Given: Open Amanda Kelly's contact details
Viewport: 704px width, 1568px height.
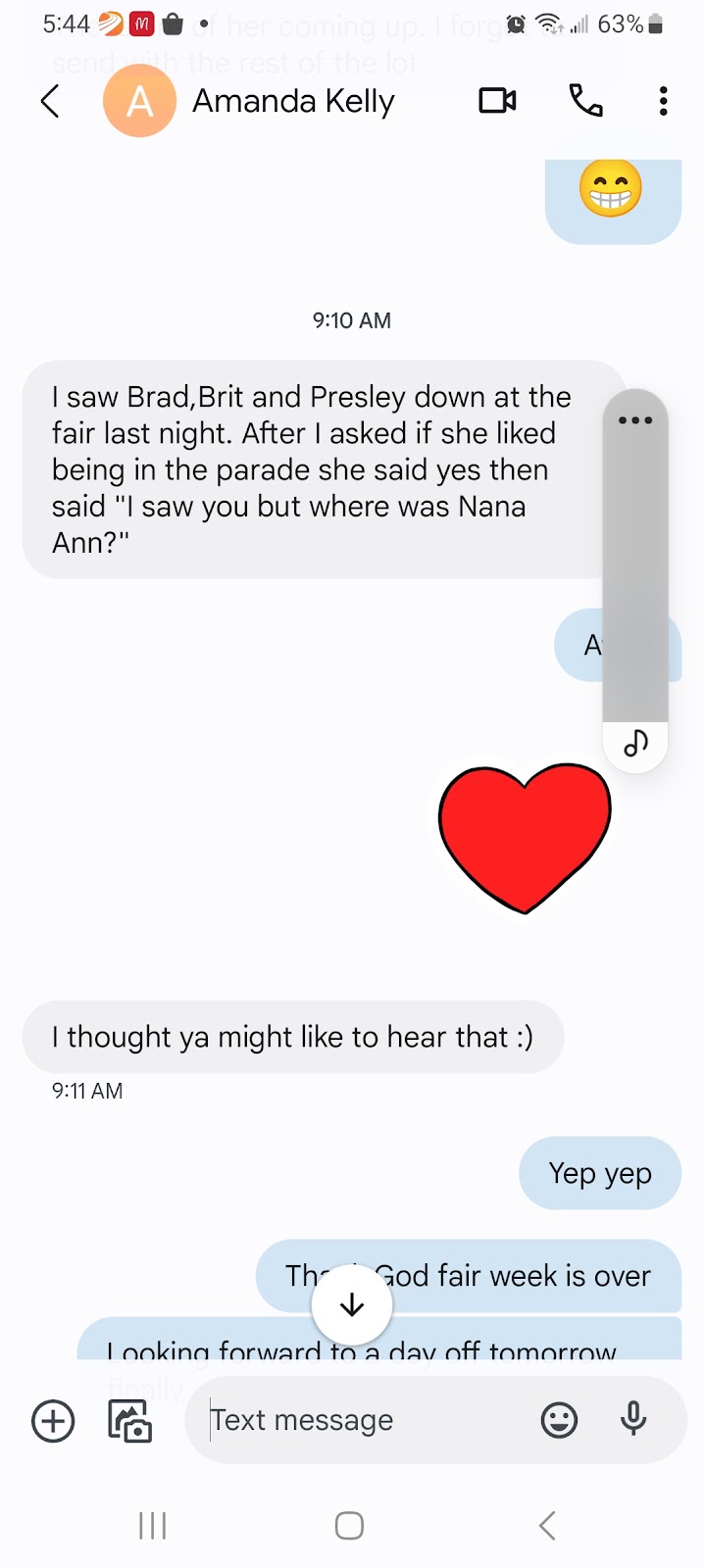Looking at the screenshot, I should (x=292, y=101).
